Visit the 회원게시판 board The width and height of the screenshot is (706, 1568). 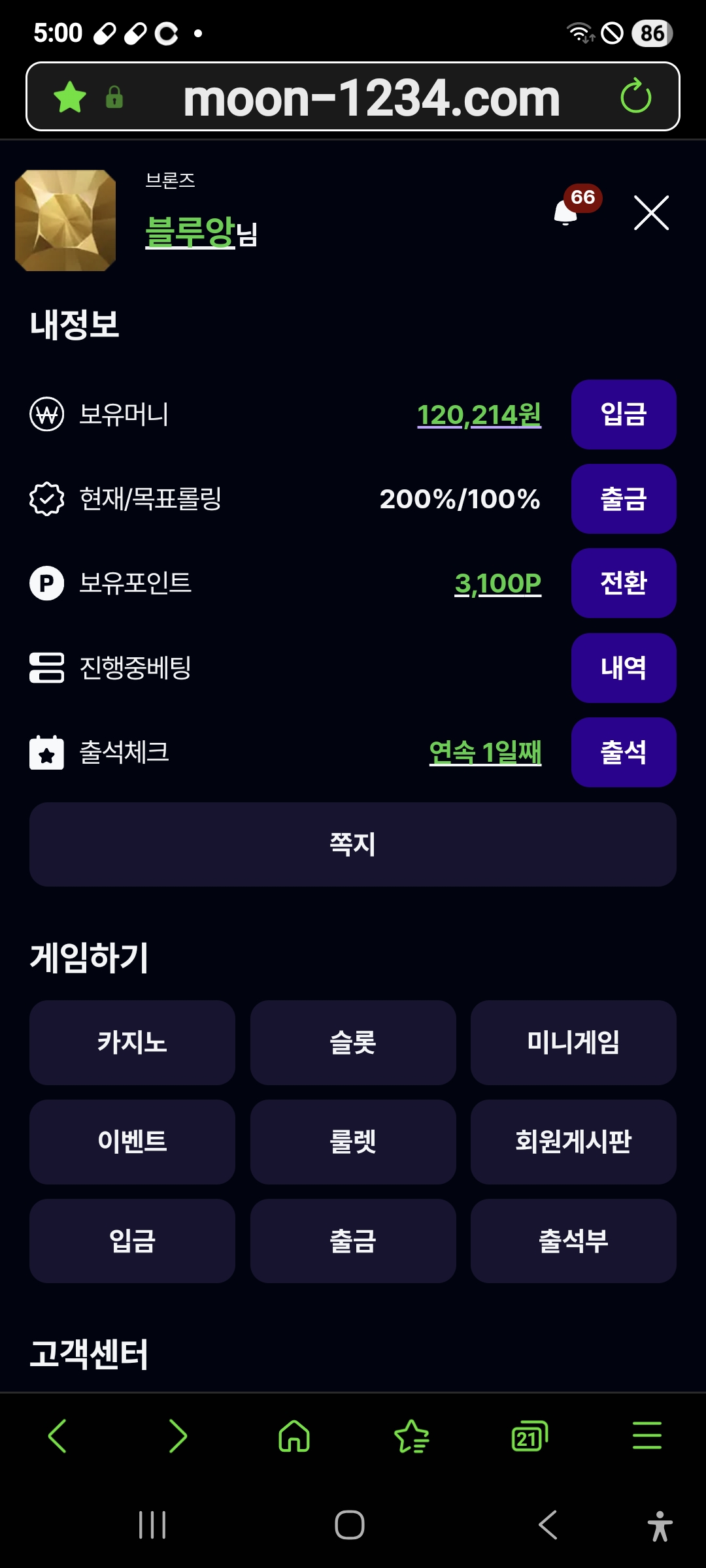tap(573, 1142)
